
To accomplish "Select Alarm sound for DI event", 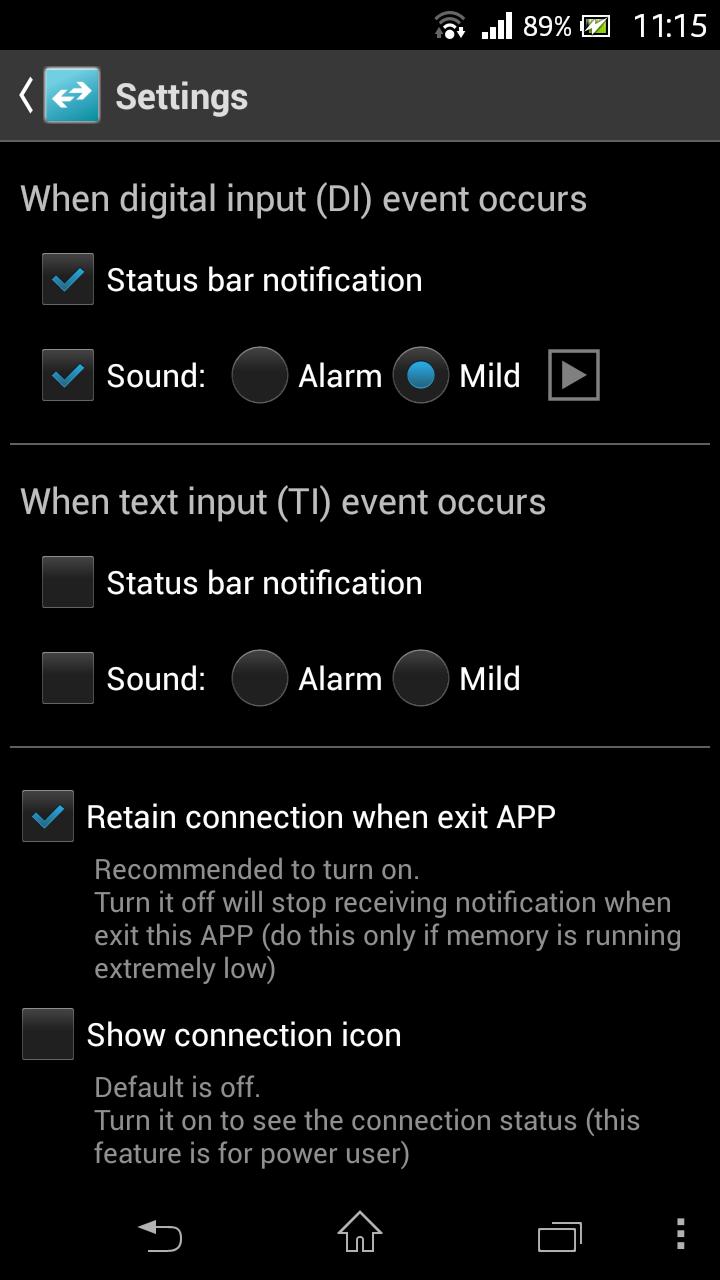I will (260, 375).
